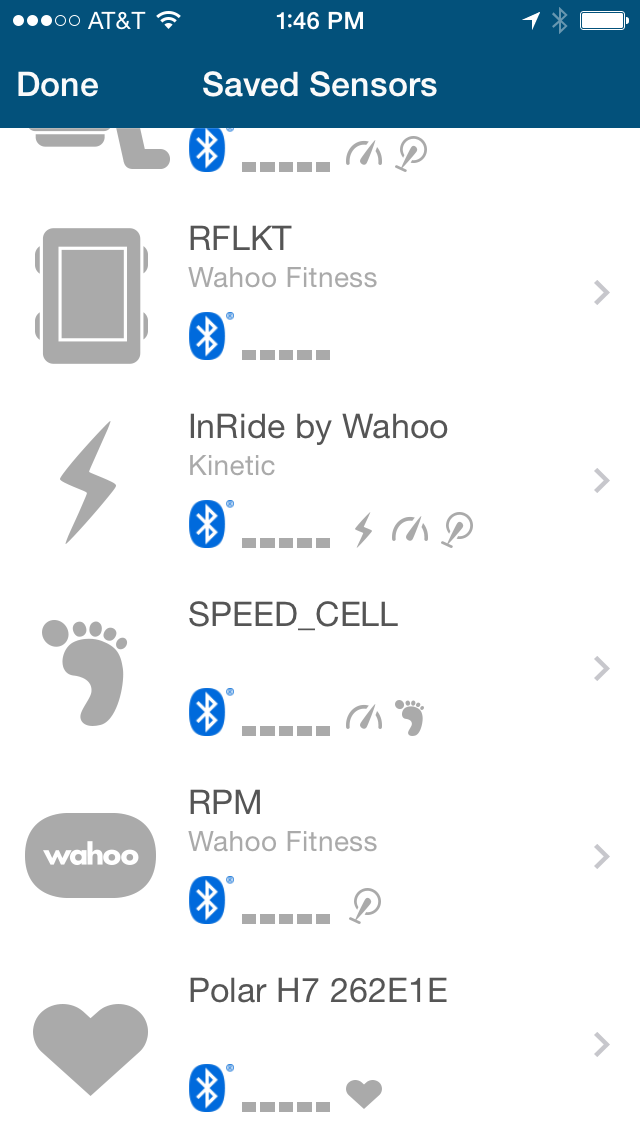
Task: View the RPM Wahoo Fitness sensor
Action: pos(320,856)
